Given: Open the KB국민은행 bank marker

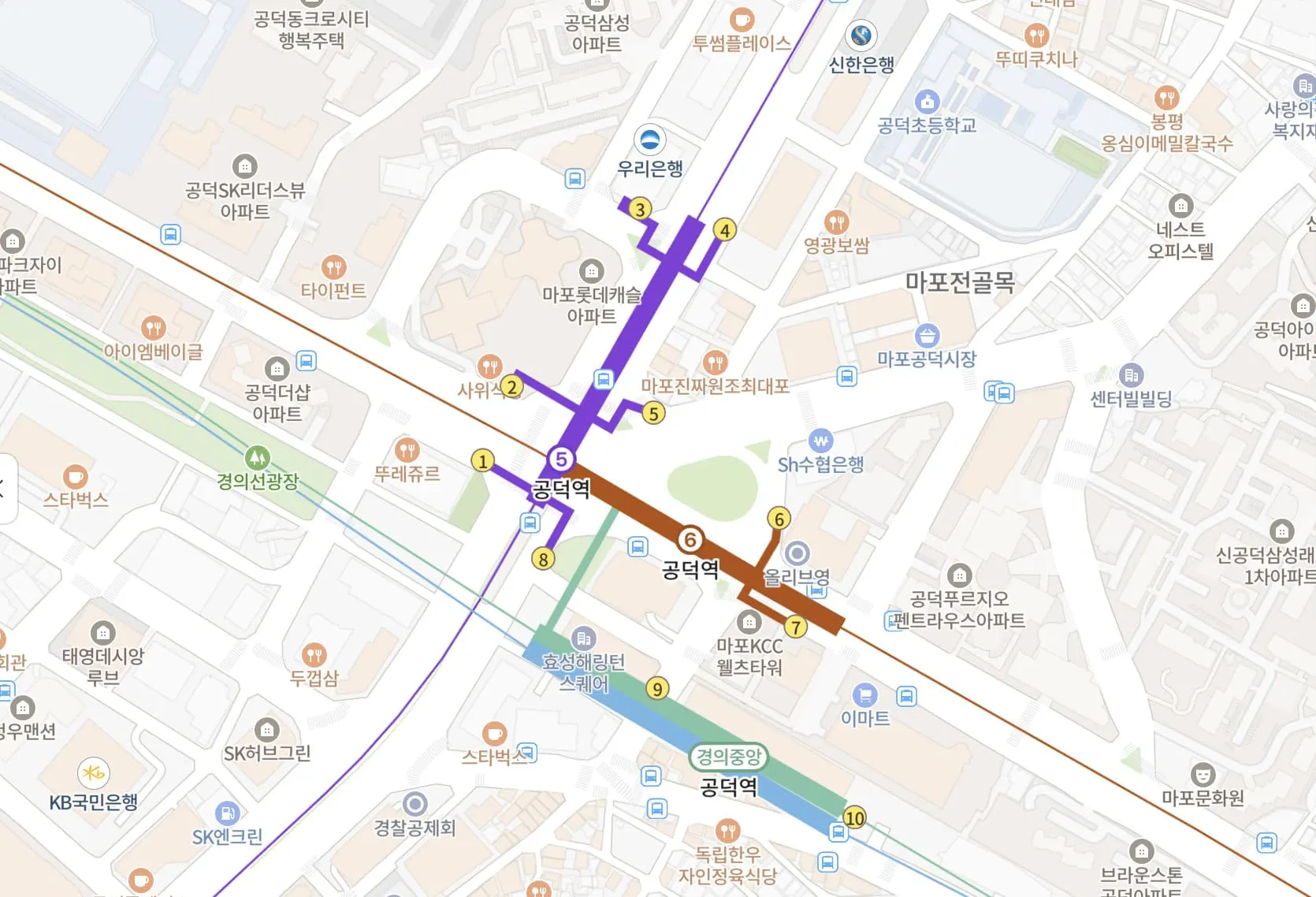Looking at the screenshot, I should (x=94, y=773).
